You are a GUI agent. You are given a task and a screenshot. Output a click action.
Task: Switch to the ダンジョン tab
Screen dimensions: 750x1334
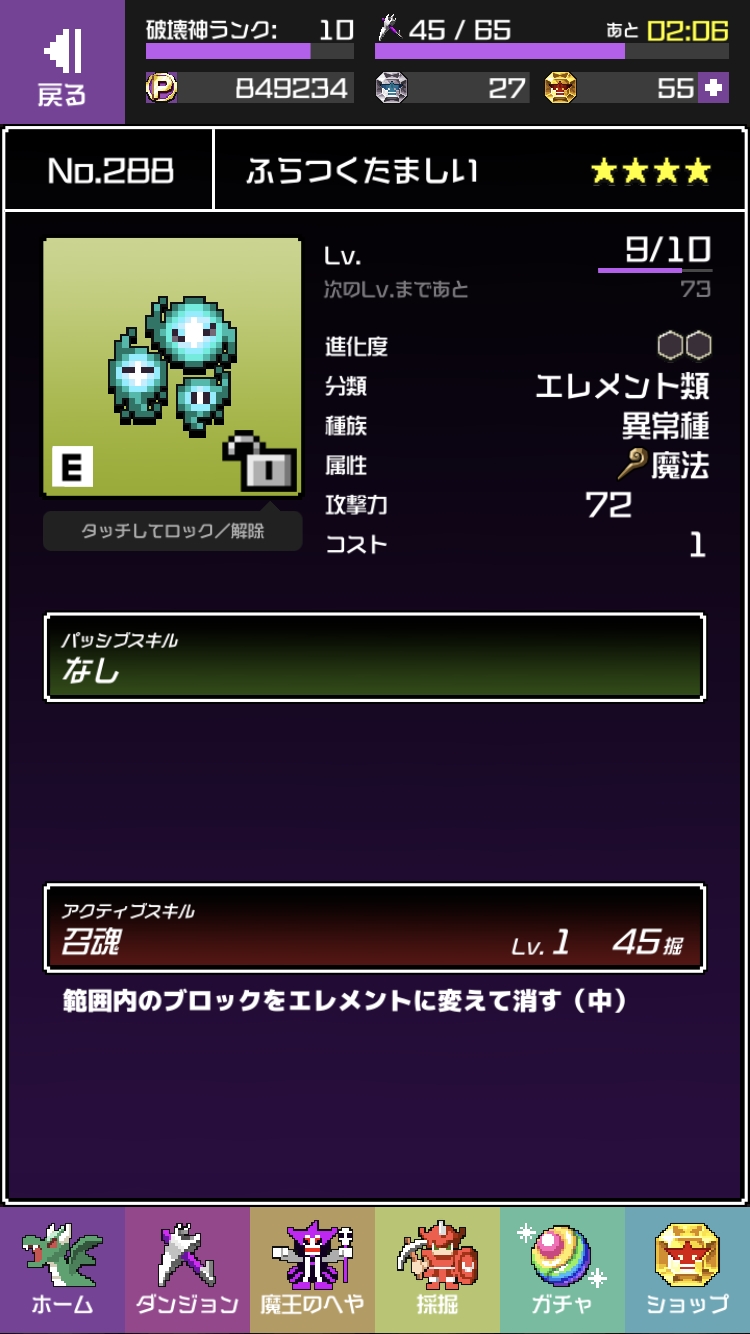(x=187, y=1270)
